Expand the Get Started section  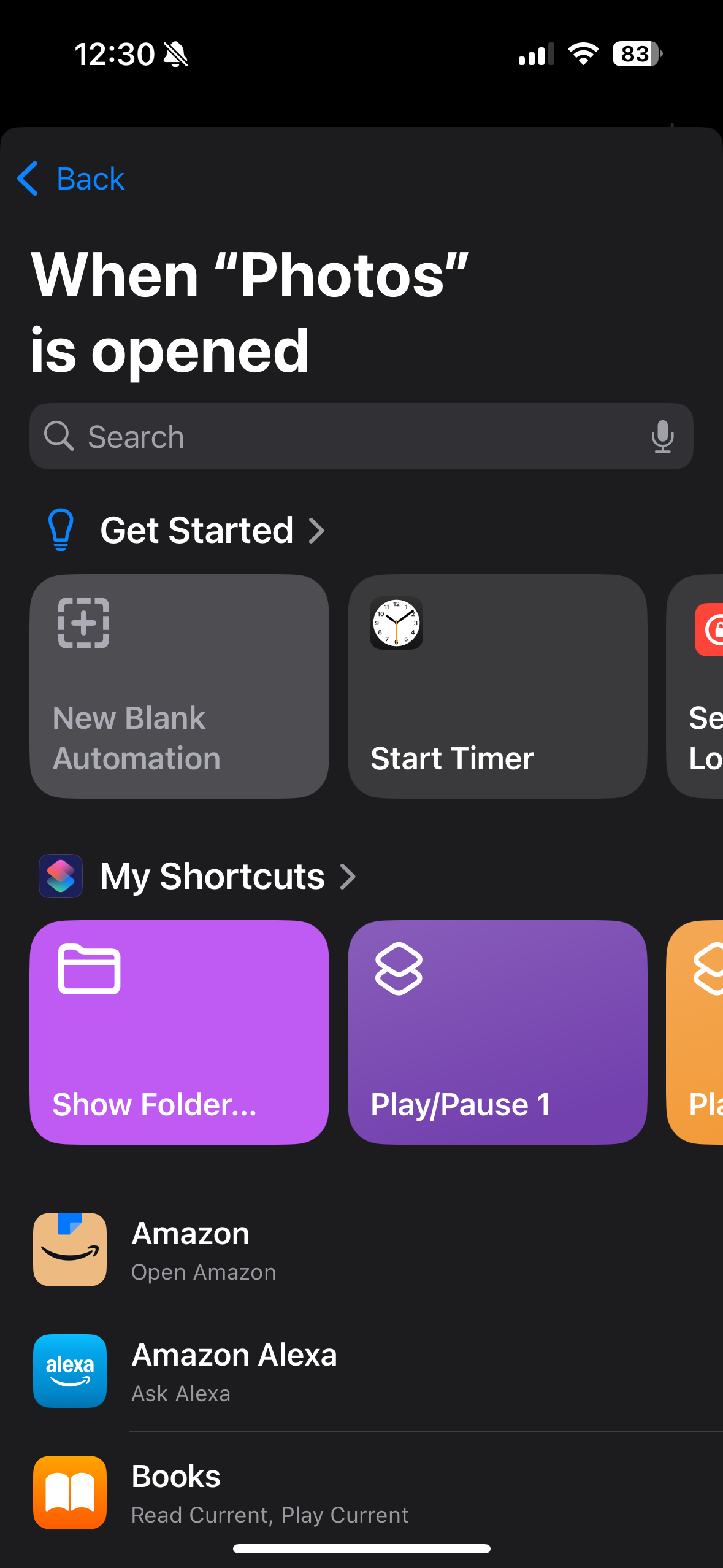click(212, 530)
